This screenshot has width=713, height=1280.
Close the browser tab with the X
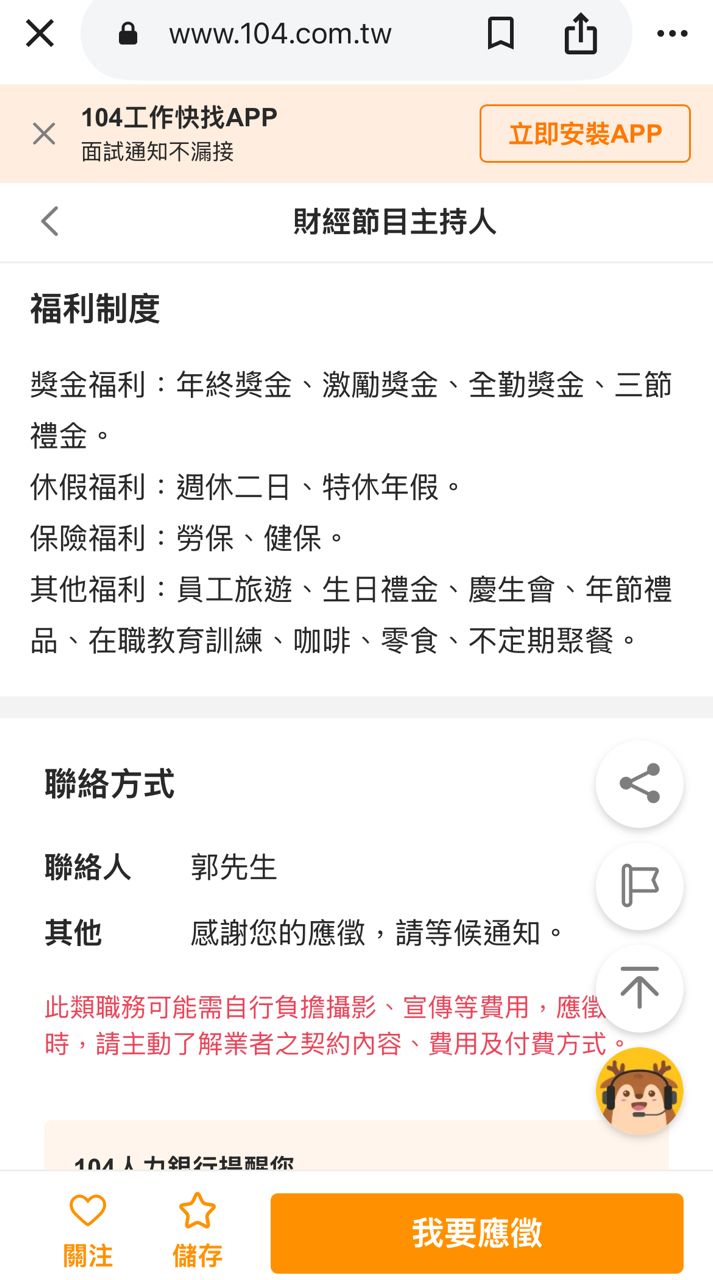[40, 34]
